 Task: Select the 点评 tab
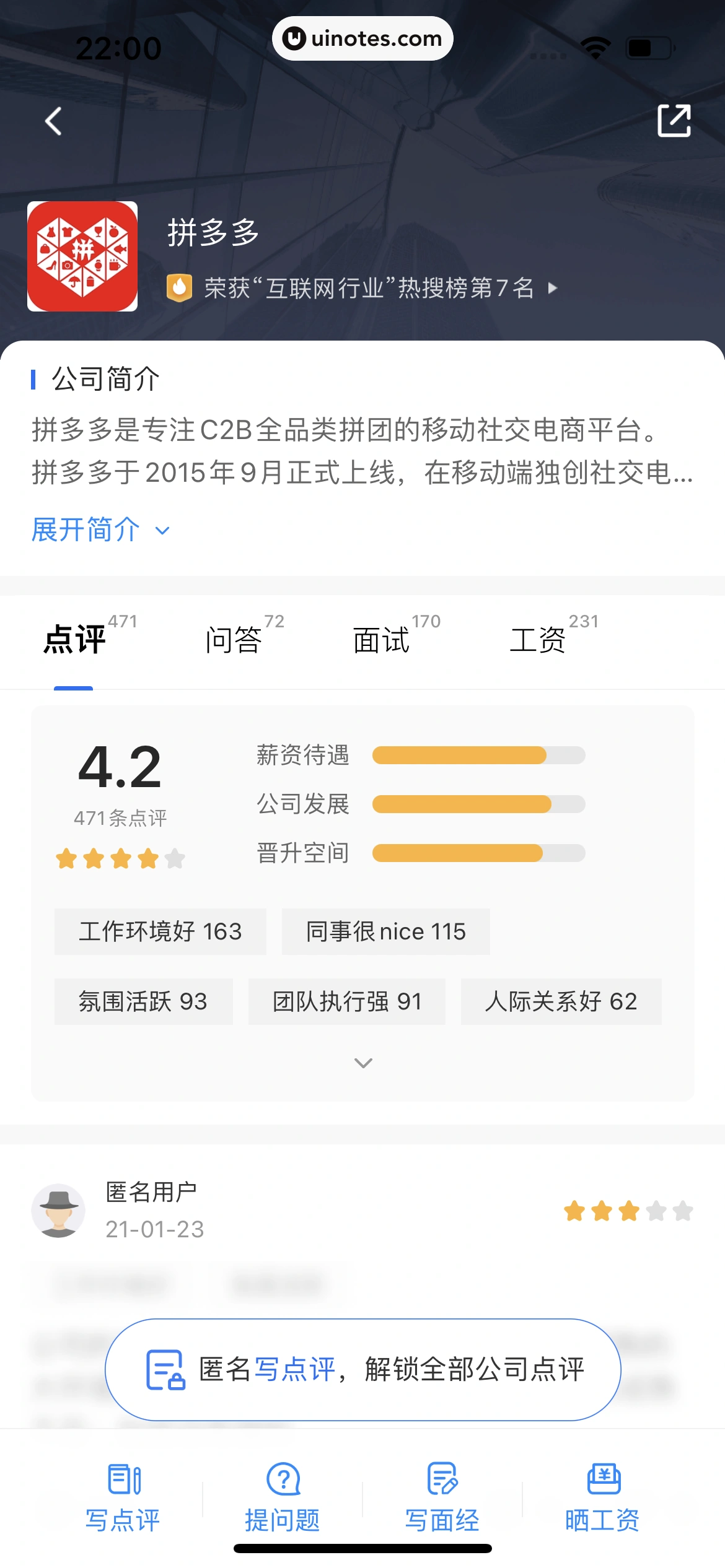coord(74,640)
